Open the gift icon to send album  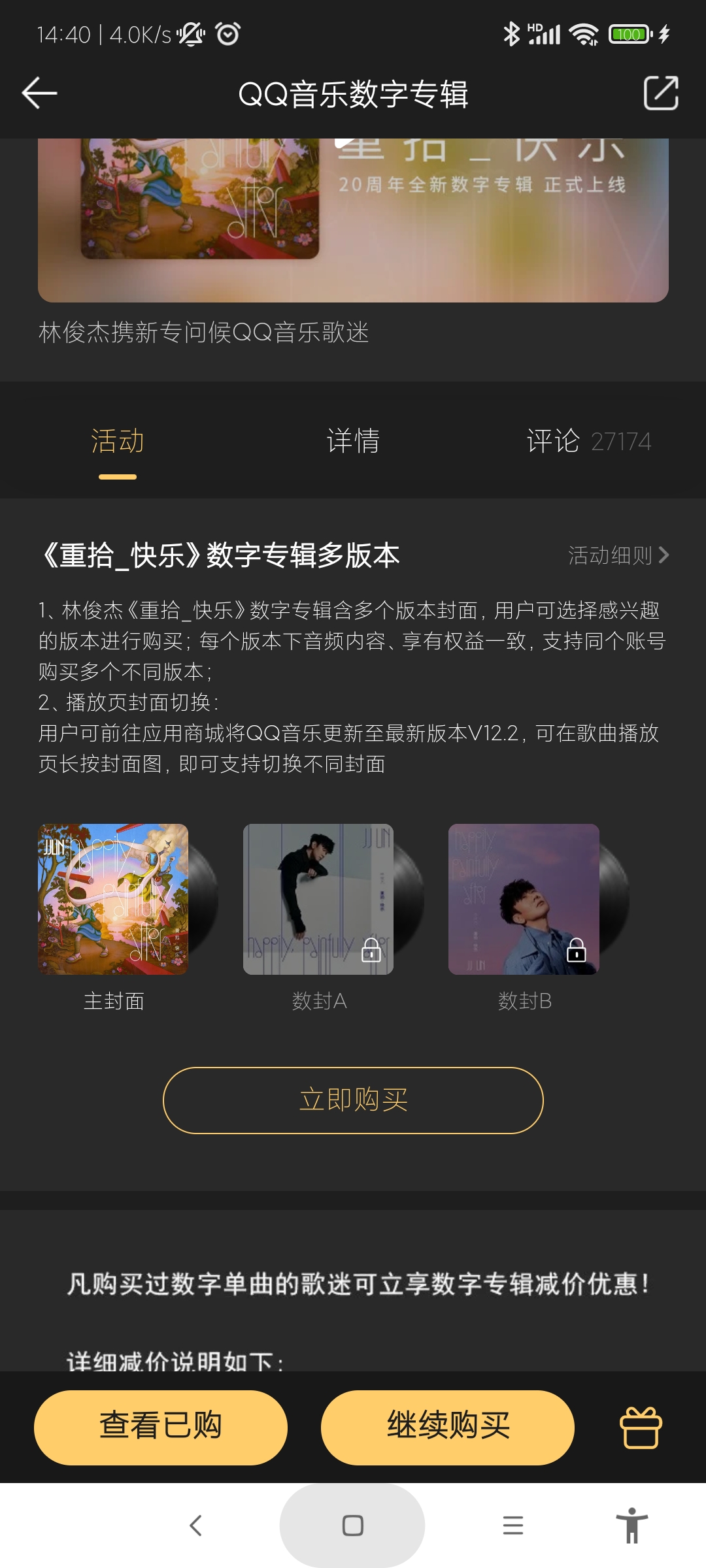641,1428
